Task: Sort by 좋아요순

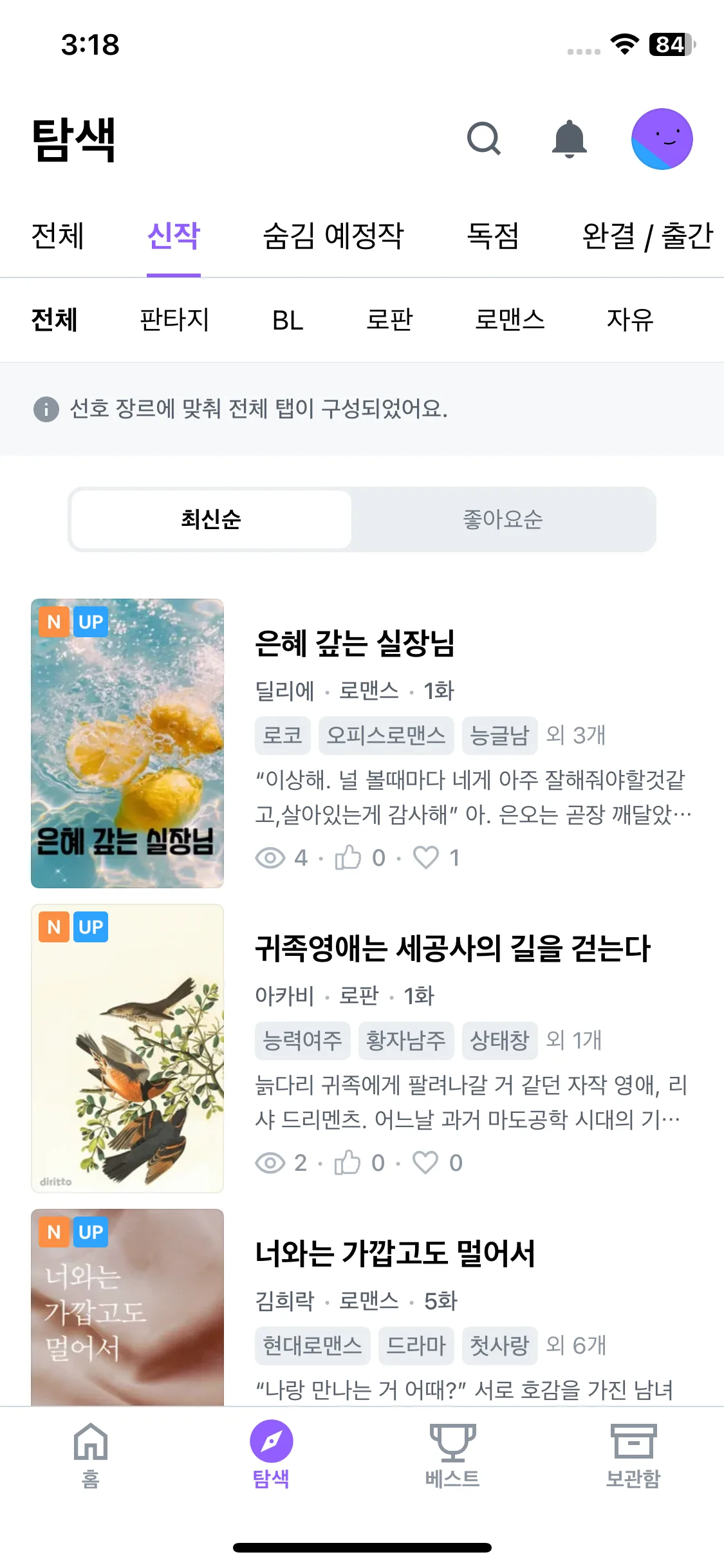Action: pyautogui.click(x=503, y=519)
